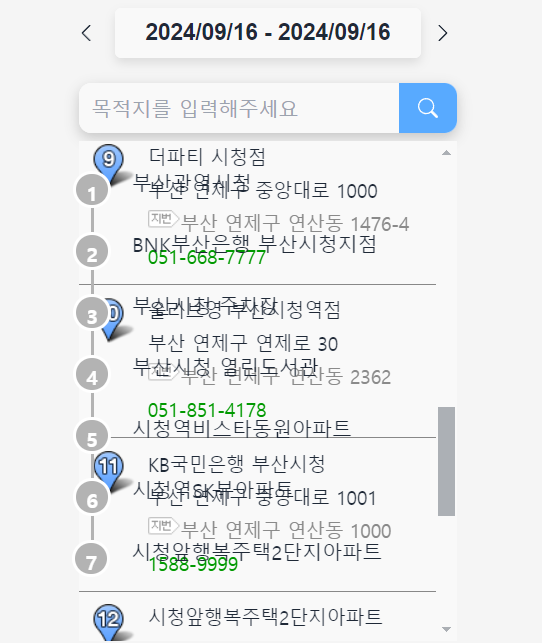542x643 pixels.
Task: Tap the blue search magnifier button
Action: pos(428,108)
